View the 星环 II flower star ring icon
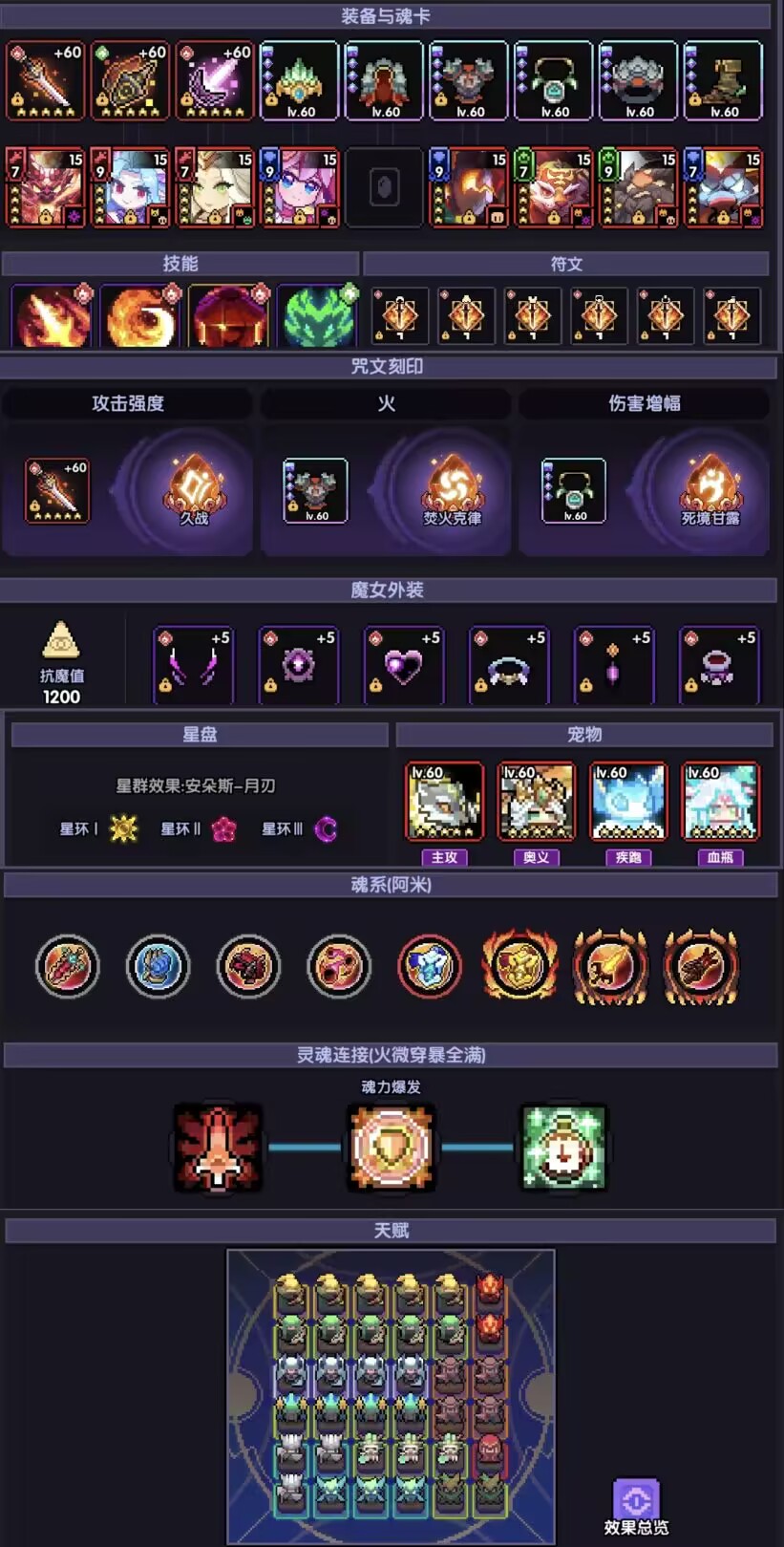Viewport: 784px width, 1547px height. 223,828
